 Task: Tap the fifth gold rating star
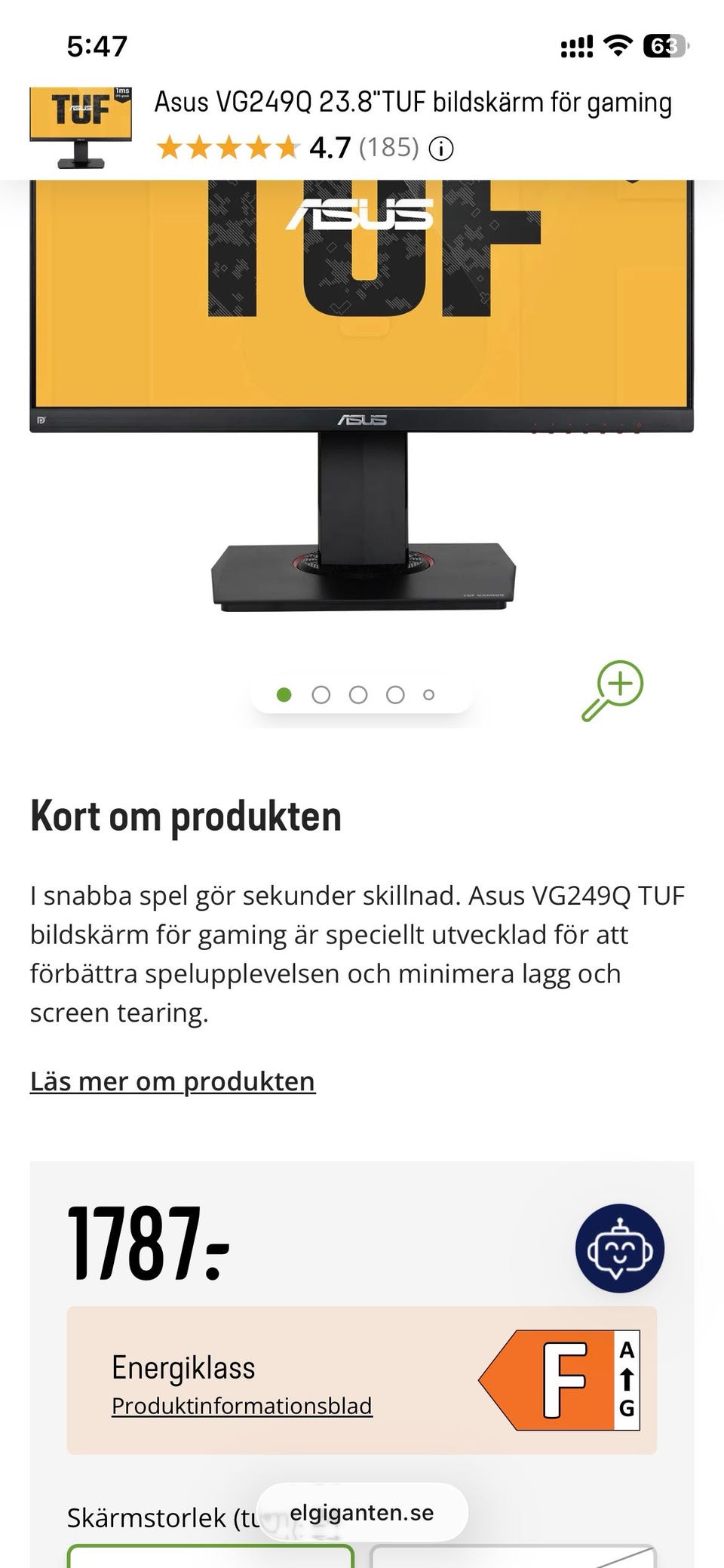click(287, 148)
